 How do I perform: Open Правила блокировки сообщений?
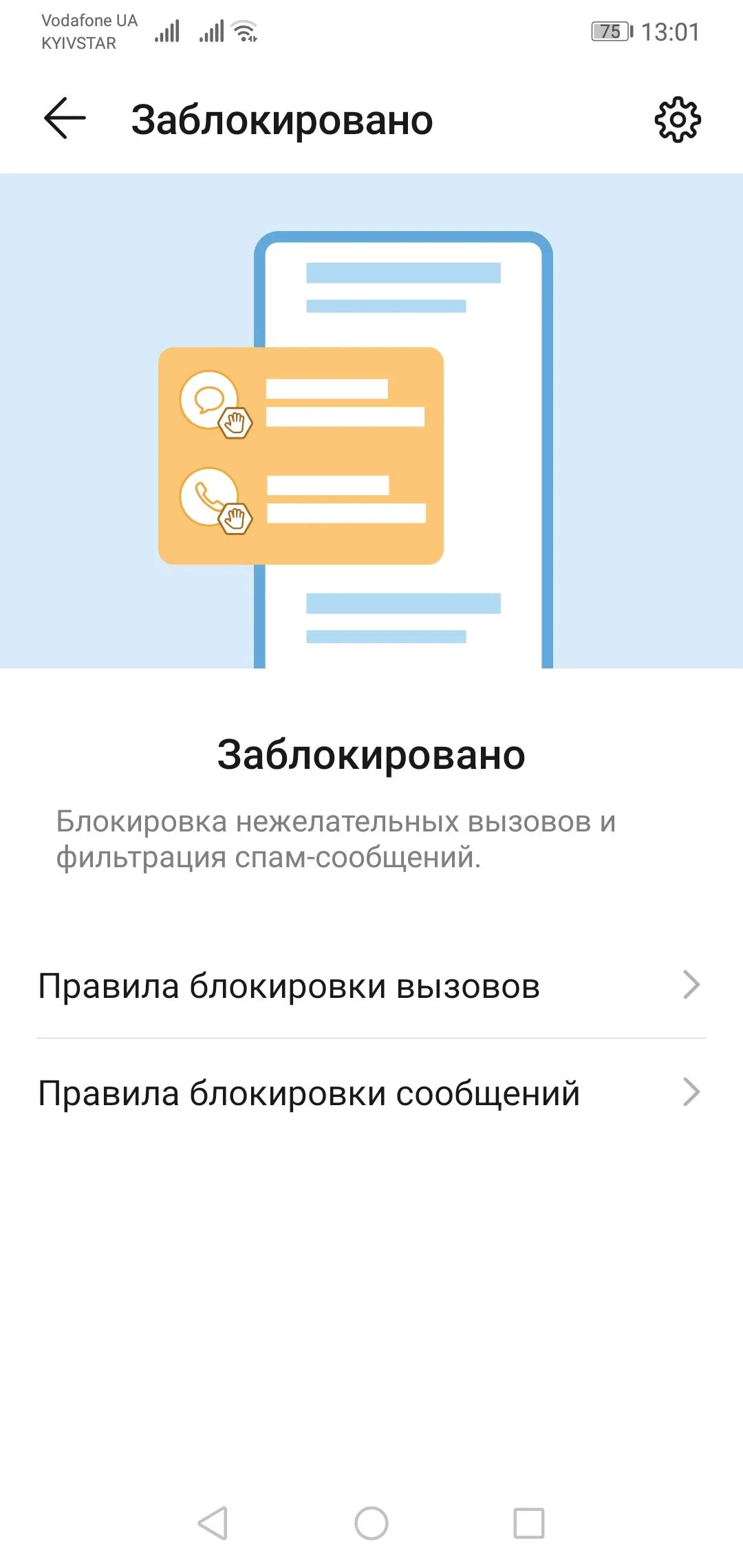coord(371,1093)
